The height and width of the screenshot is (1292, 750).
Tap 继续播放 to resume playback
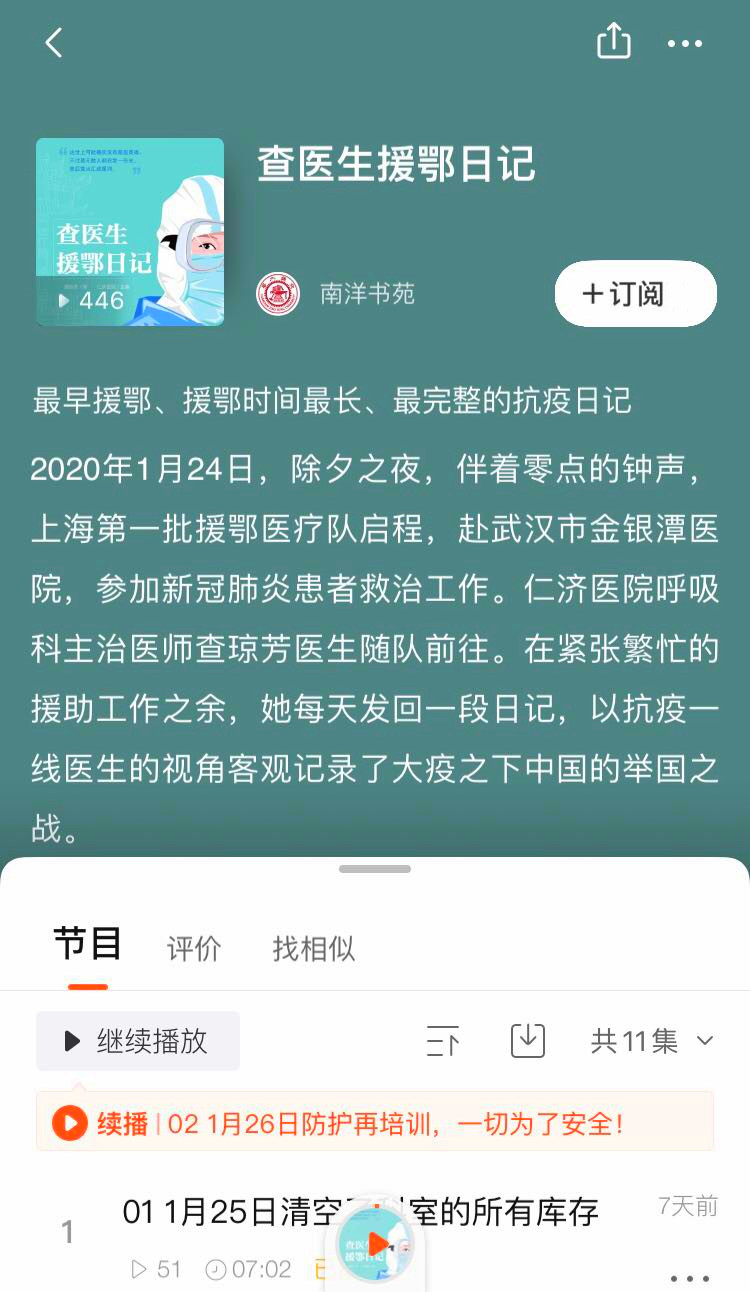click(x=138, y=1041)
